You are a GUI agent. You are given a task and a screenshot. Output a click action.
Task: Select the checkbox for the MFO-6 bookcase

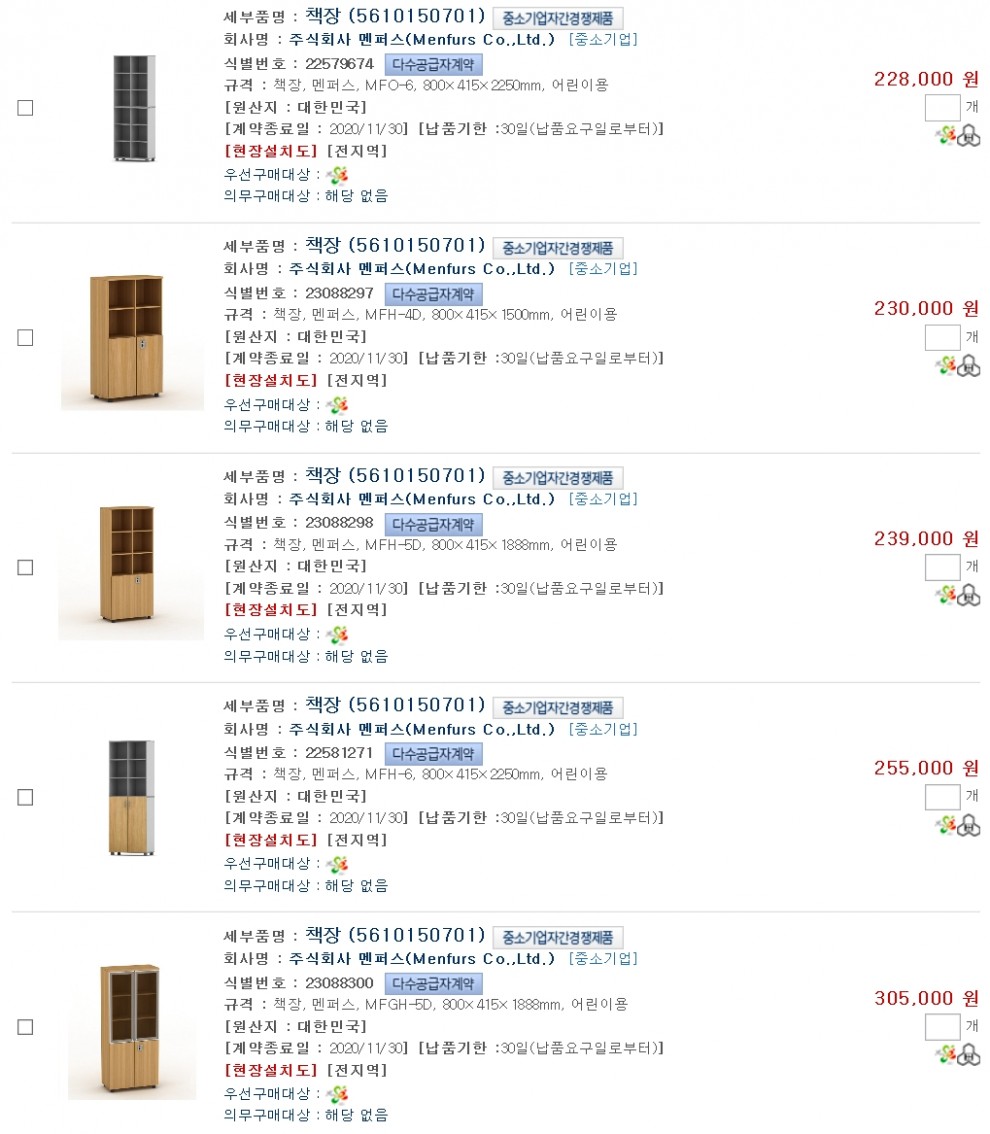point(25,108)
